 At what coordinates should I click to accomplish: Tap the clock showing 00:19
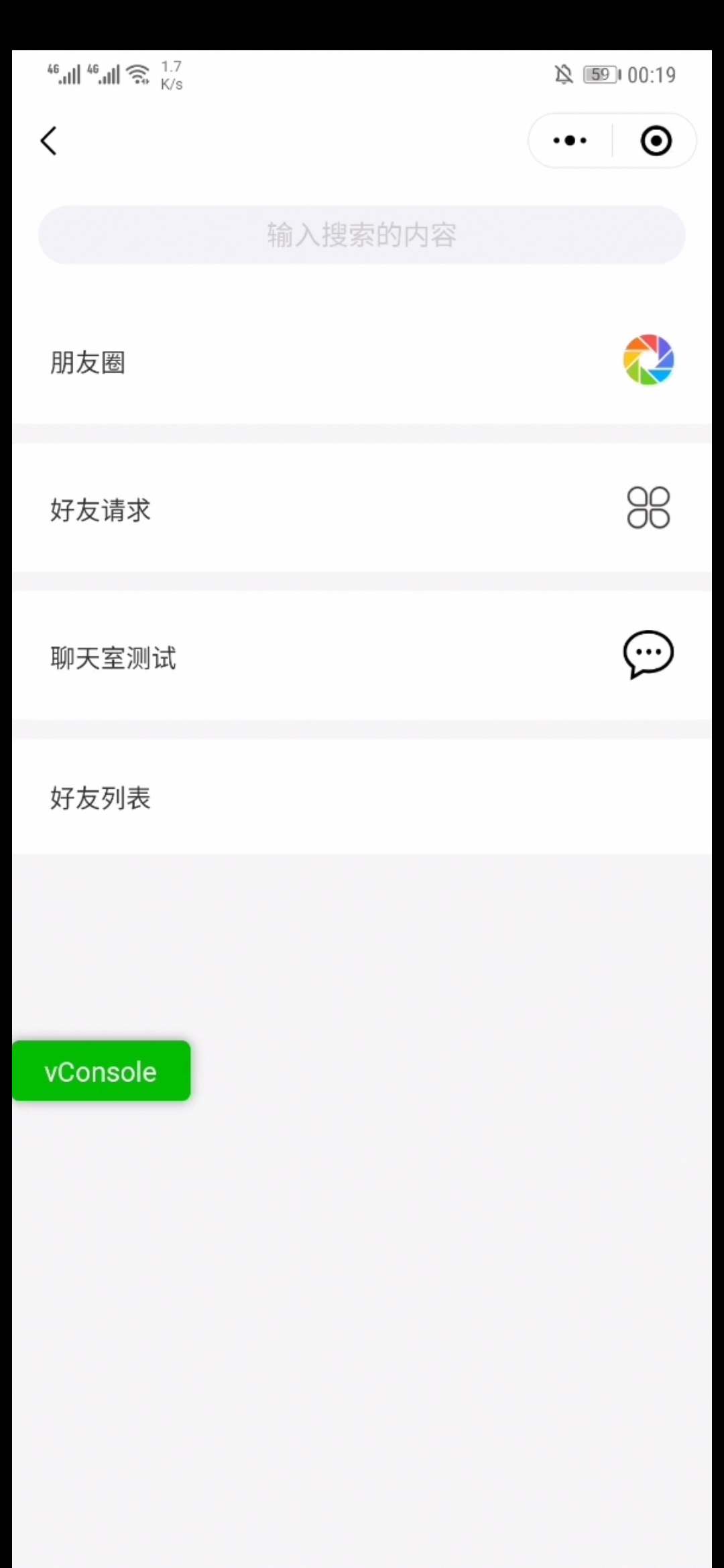(x=652, y=74)
